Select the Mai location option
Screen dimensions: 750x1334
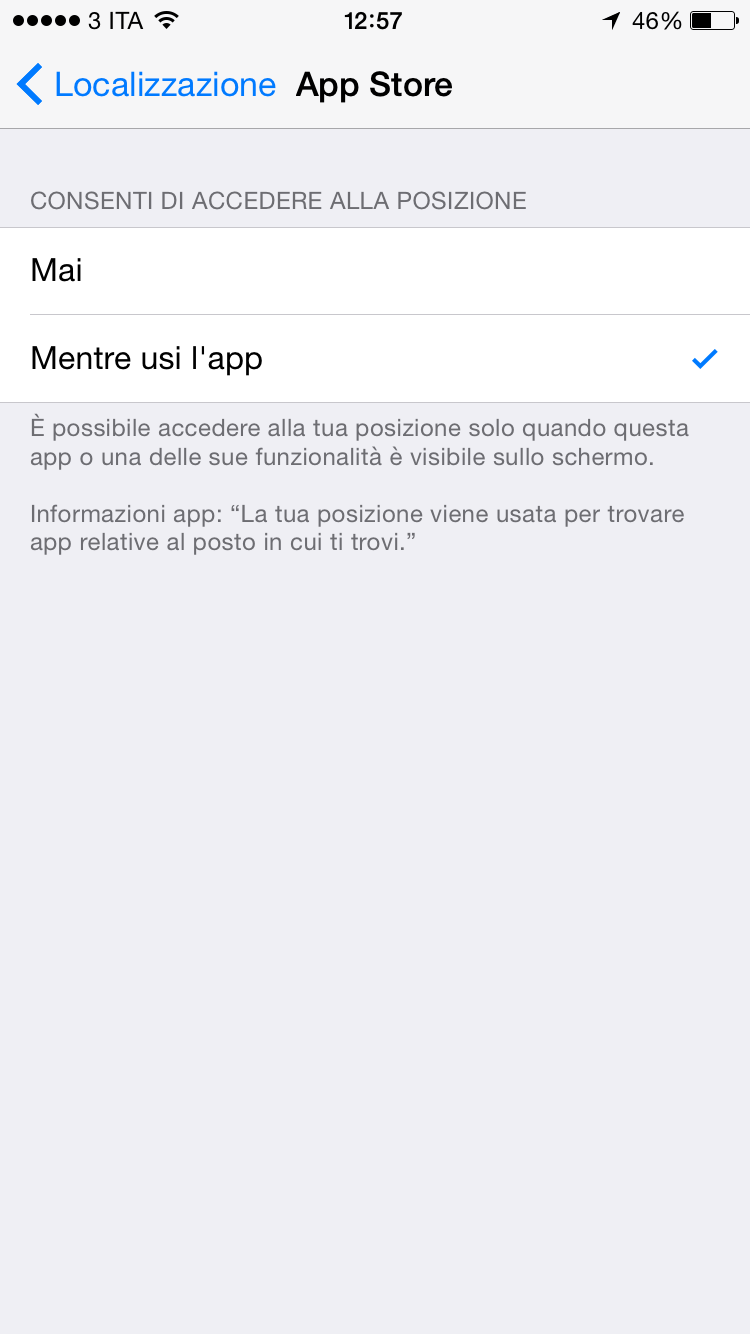tap(374, 271)
